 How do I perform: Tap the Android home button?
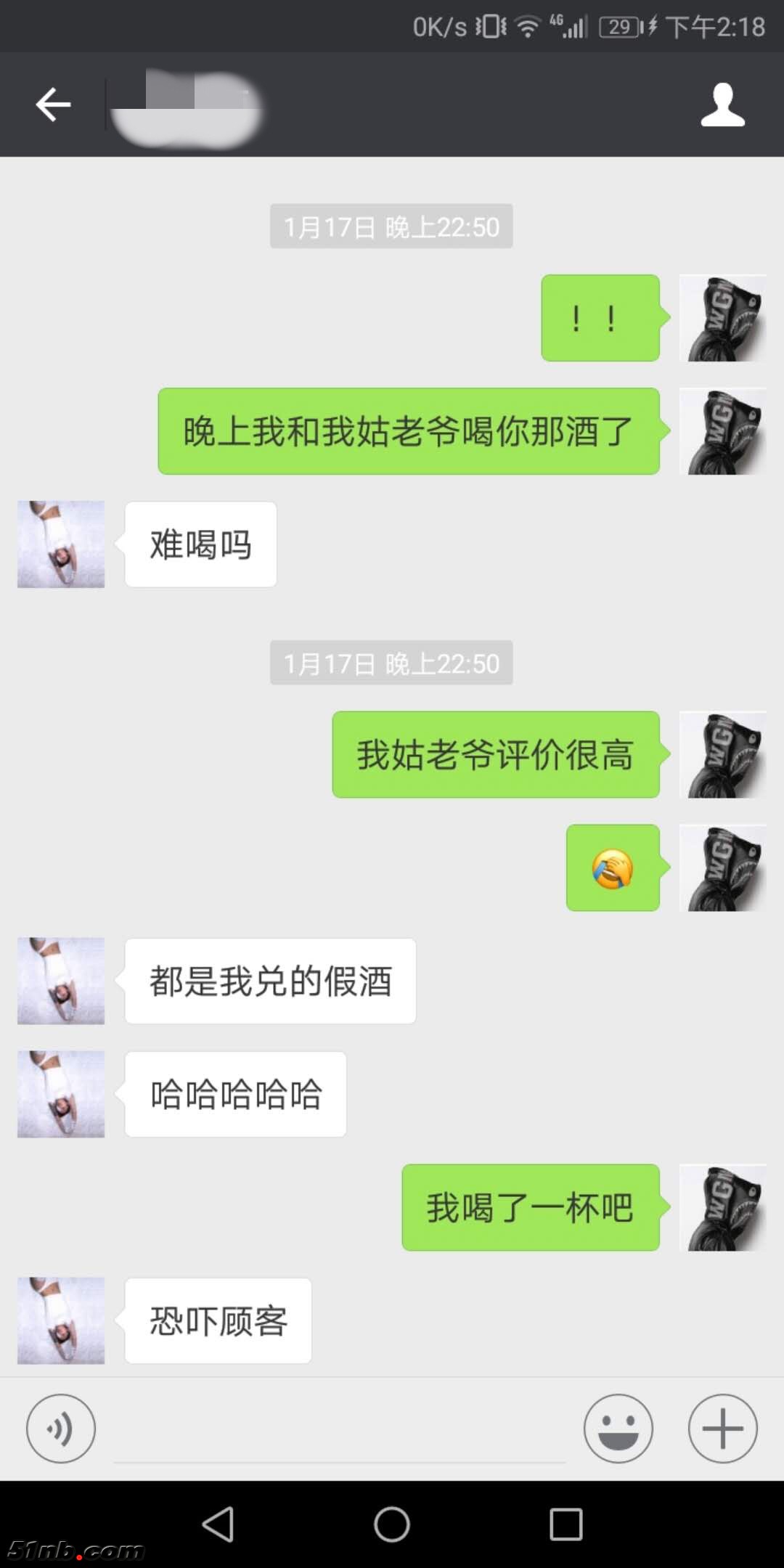point(392,1524)
